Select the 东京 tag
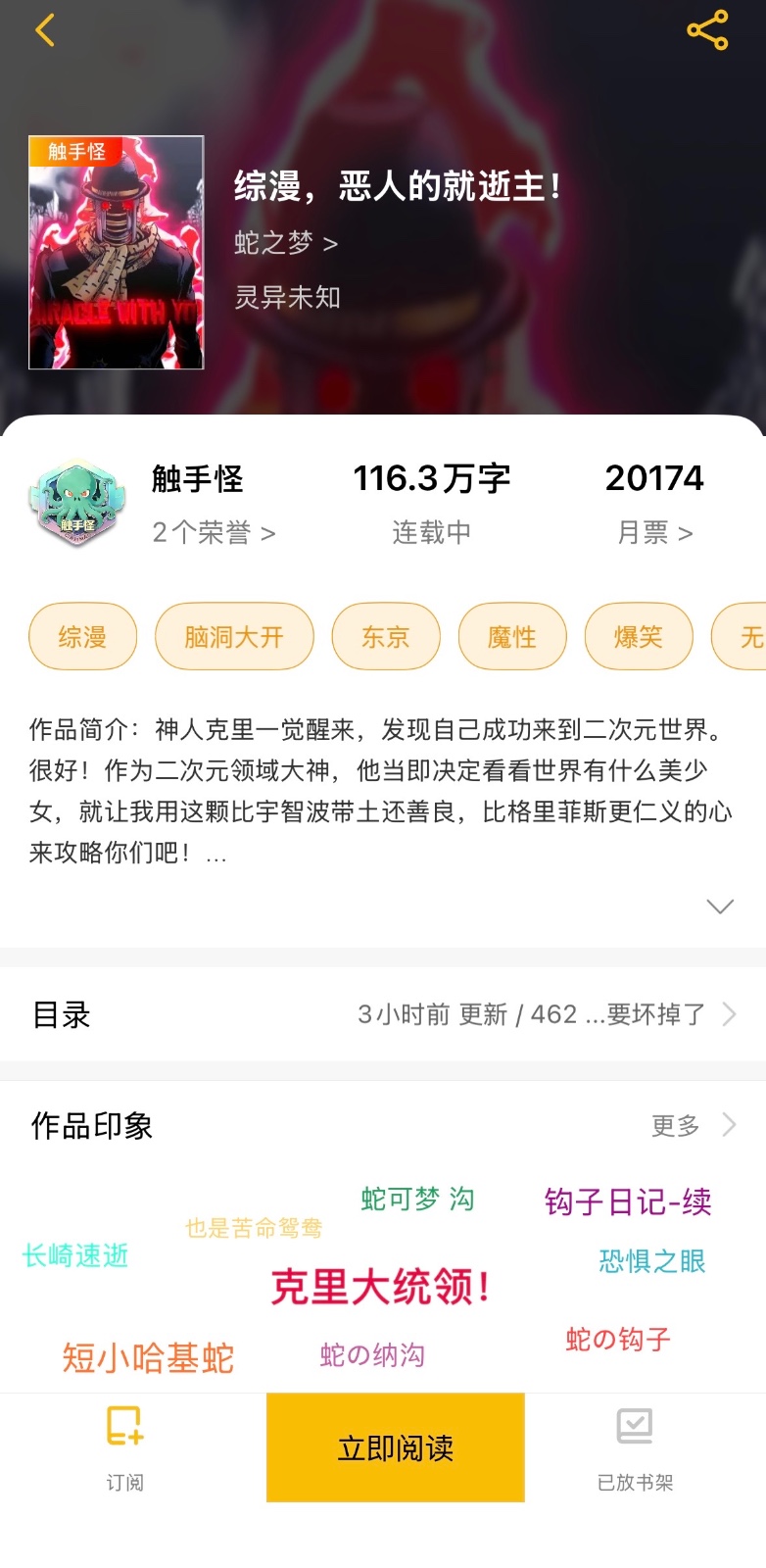 tap(386, 636)
